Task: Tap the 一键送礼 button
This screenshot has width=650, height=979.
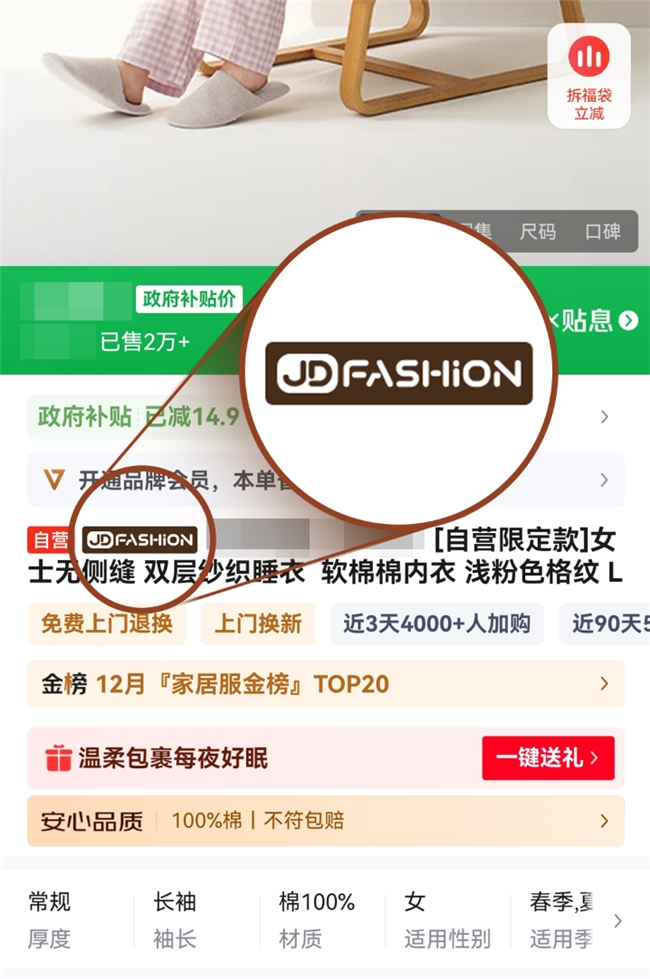Action: point(547,758)
